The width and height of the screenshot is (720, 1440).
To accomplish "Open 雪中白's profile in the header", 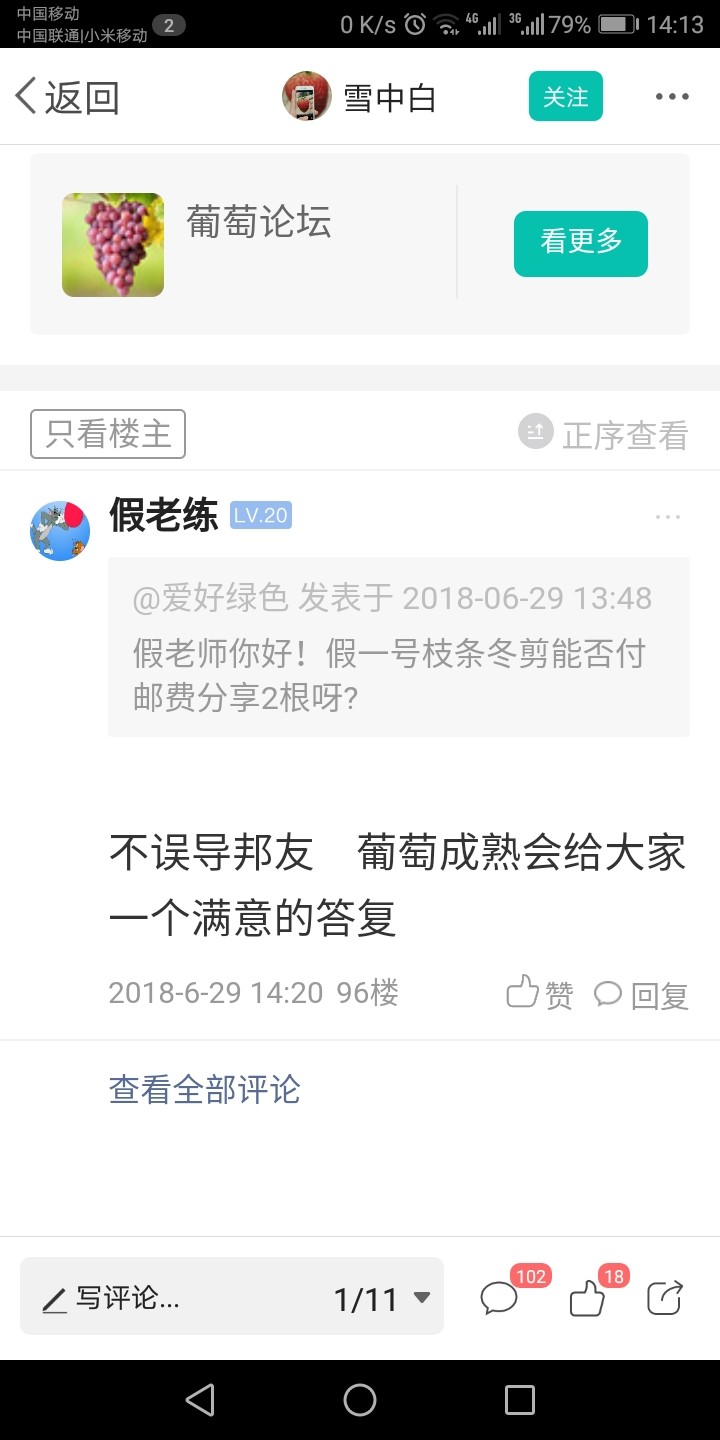I will click(360, 97).
